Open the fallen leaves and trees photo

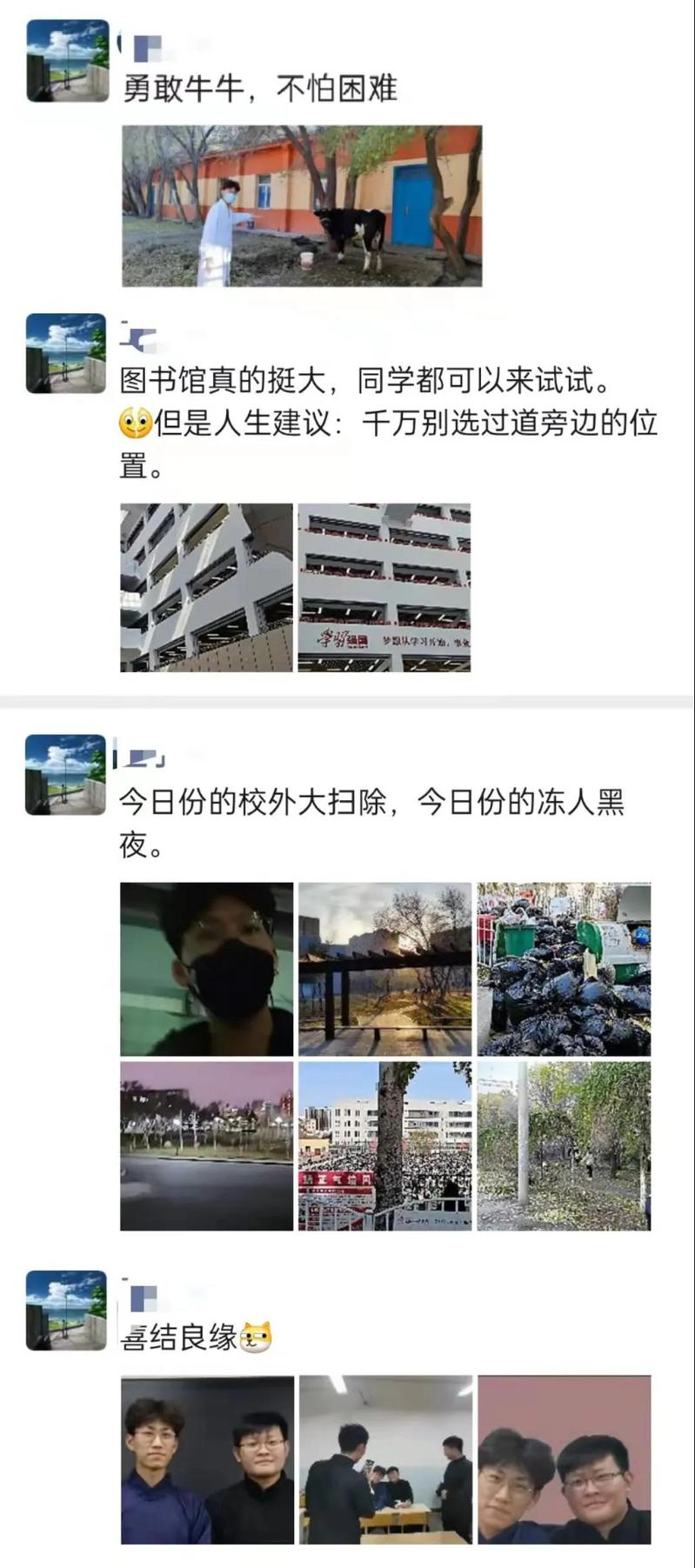coord(564,1145)
